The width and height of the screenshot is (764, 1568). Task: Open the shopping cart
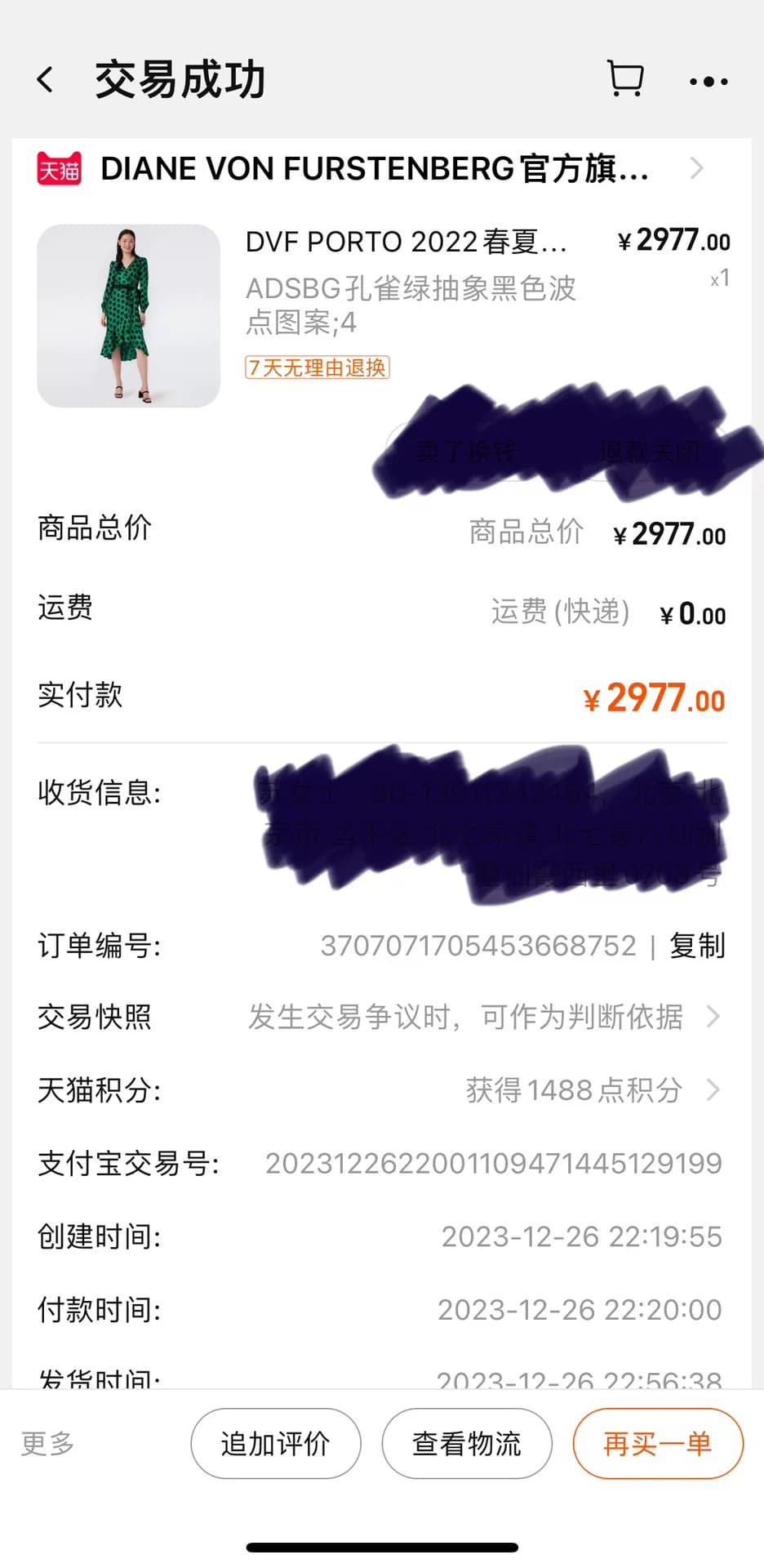point(626,79)
